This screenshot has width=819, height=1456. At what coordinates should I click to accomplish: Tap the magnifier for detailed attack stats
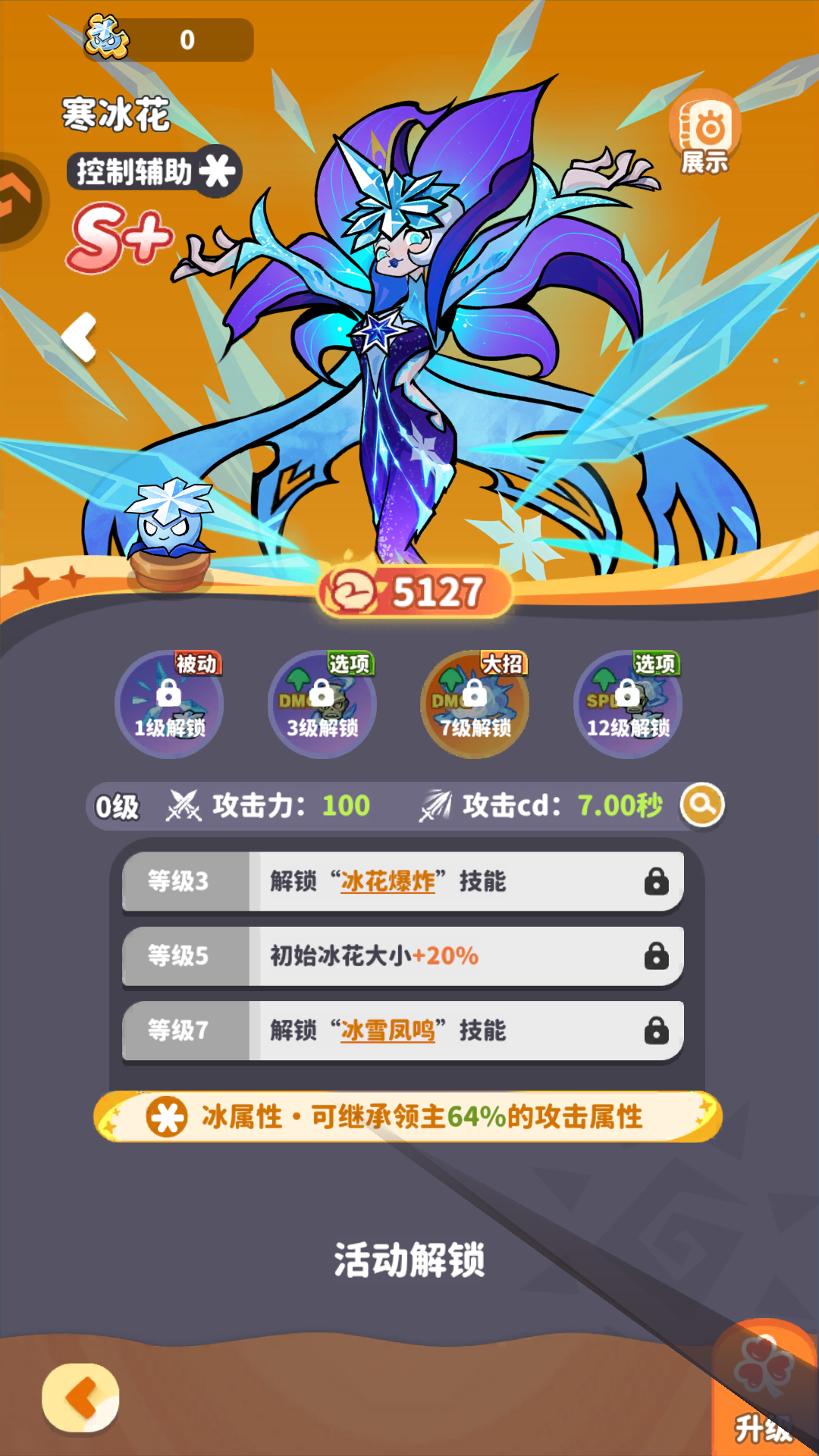pyautogui.click(x=702, y=805)
